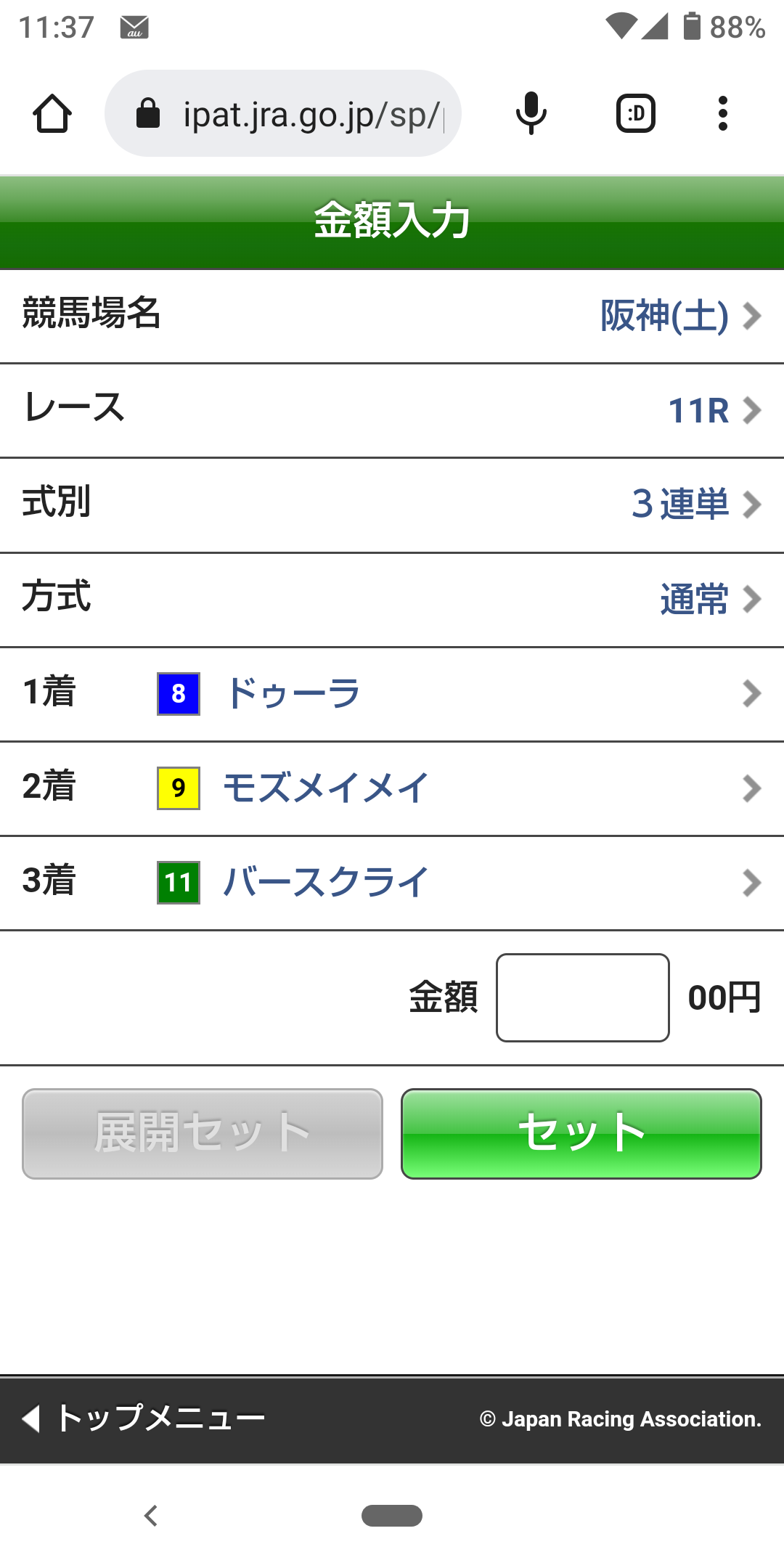
Task: Change the 2着 horse モズメイメイ
Action: [324, 788]
